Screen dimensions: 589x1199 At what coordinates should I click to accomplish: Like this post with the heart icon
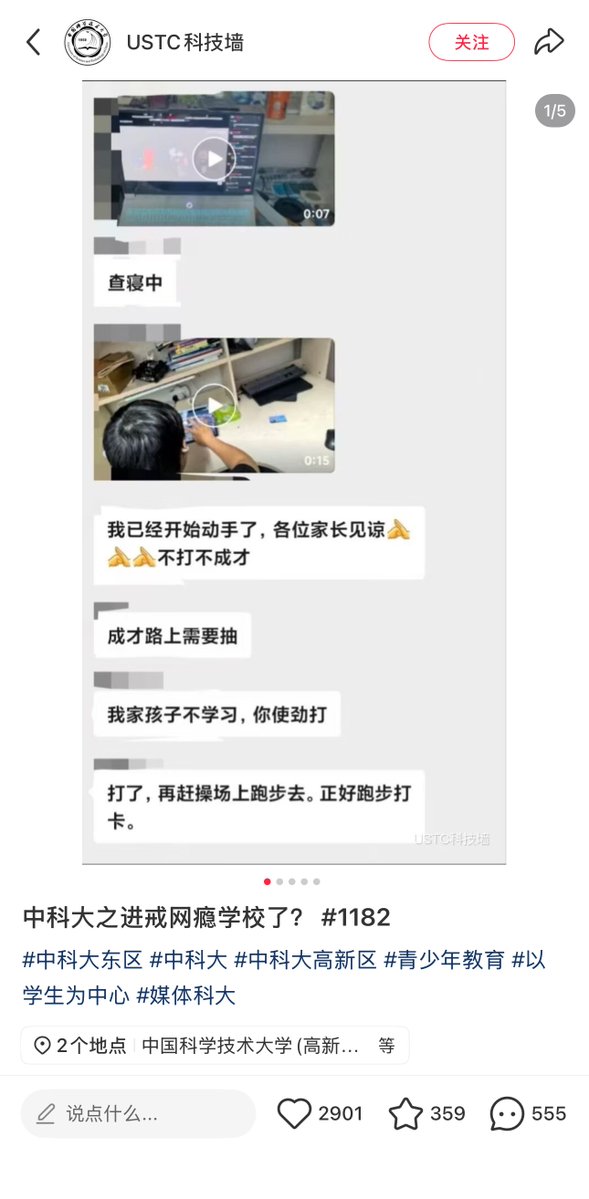pos(294,1113)
